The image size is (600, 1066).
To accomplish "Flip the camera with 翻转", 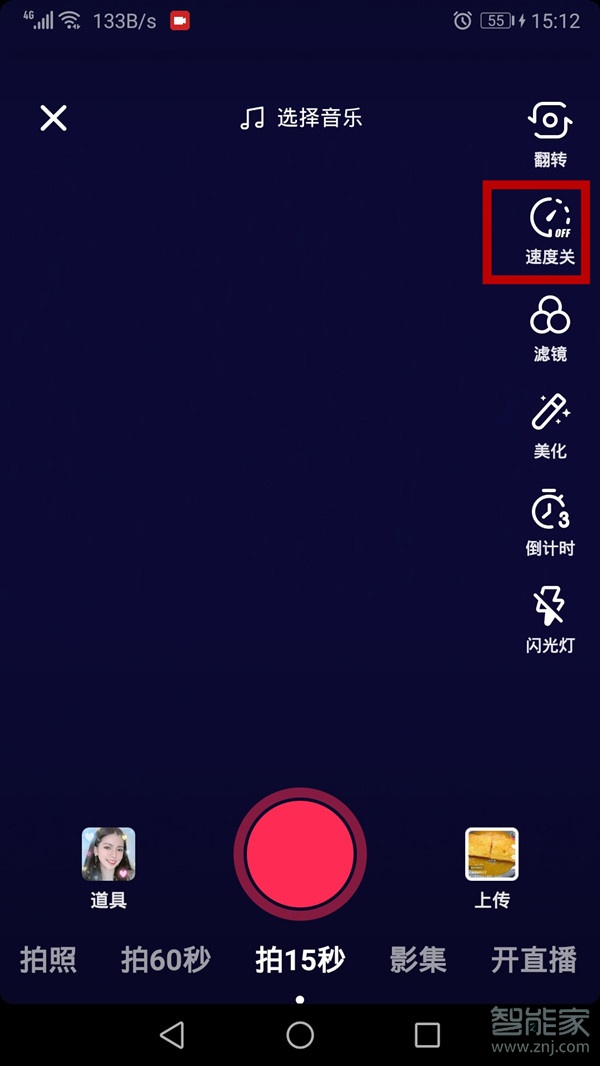I will tap(549, 133).
